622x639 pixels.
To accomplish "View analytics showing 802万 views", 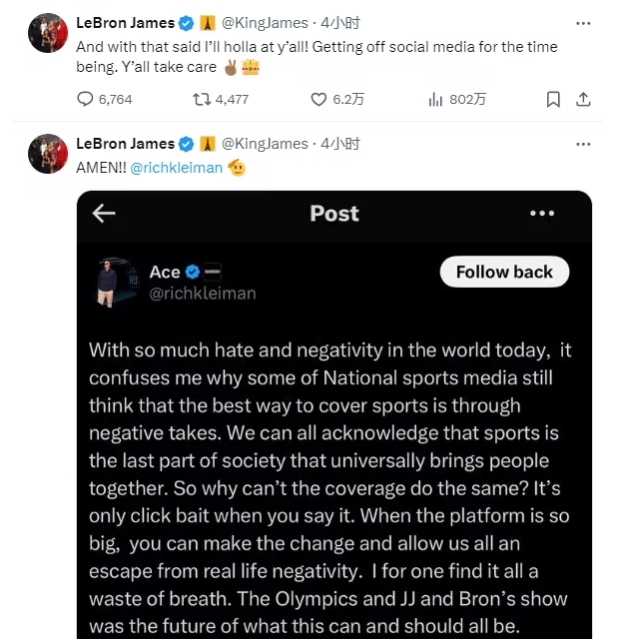I will pyautogui.click(x=436, y=99).
